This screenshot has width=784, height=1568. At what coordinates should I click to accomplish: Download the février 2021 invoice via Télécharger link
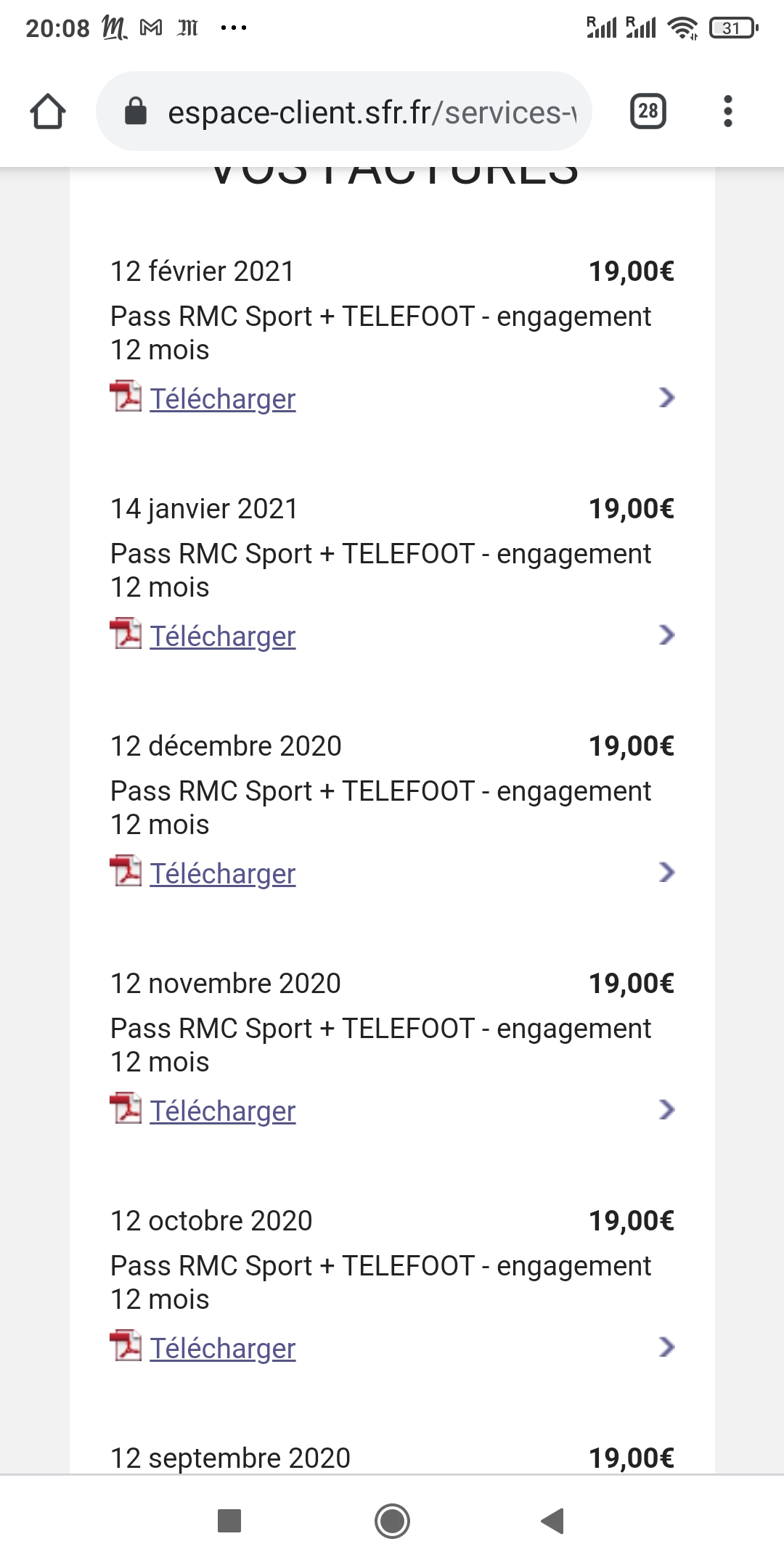point(221,398)
